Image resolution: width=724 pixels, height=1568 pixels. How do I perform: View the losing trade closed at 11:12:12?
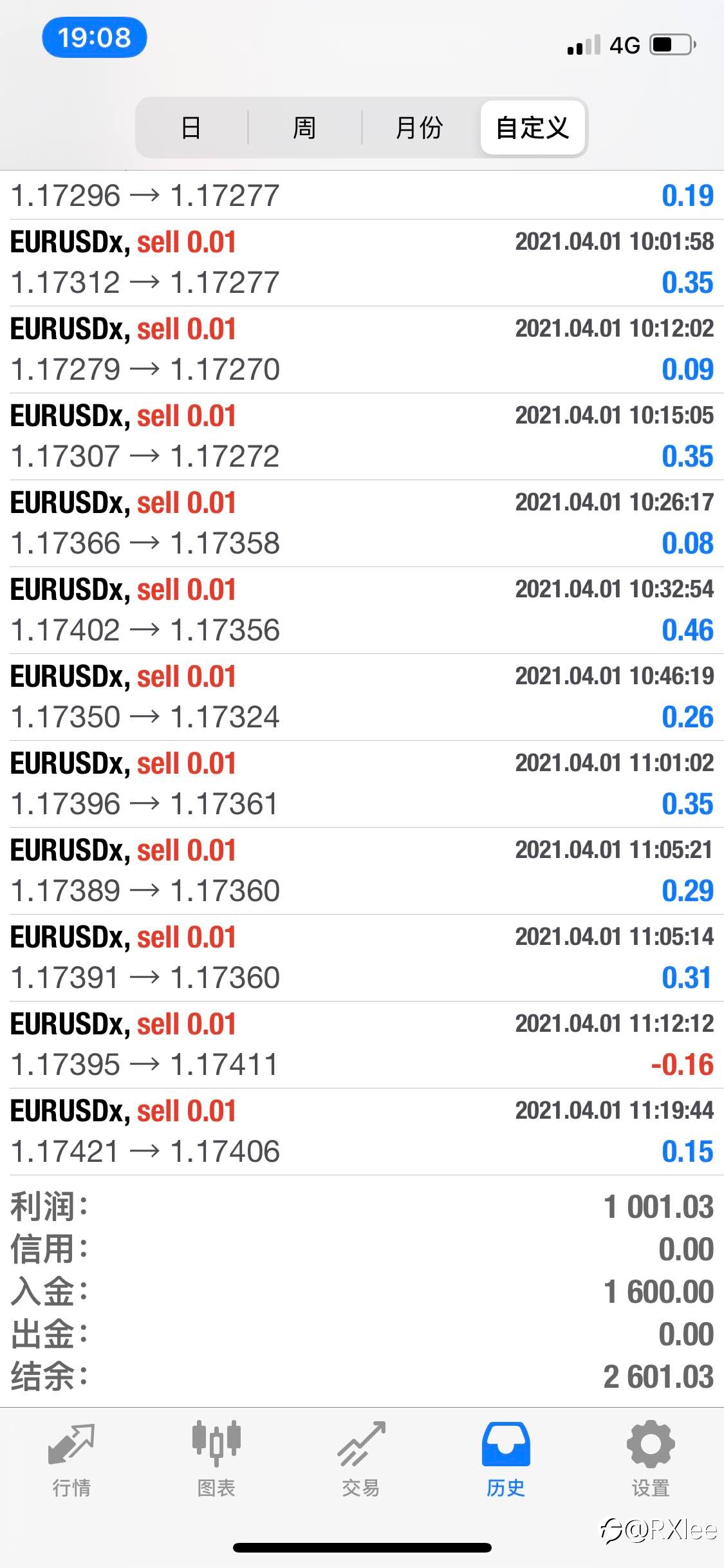(362, 1045)
